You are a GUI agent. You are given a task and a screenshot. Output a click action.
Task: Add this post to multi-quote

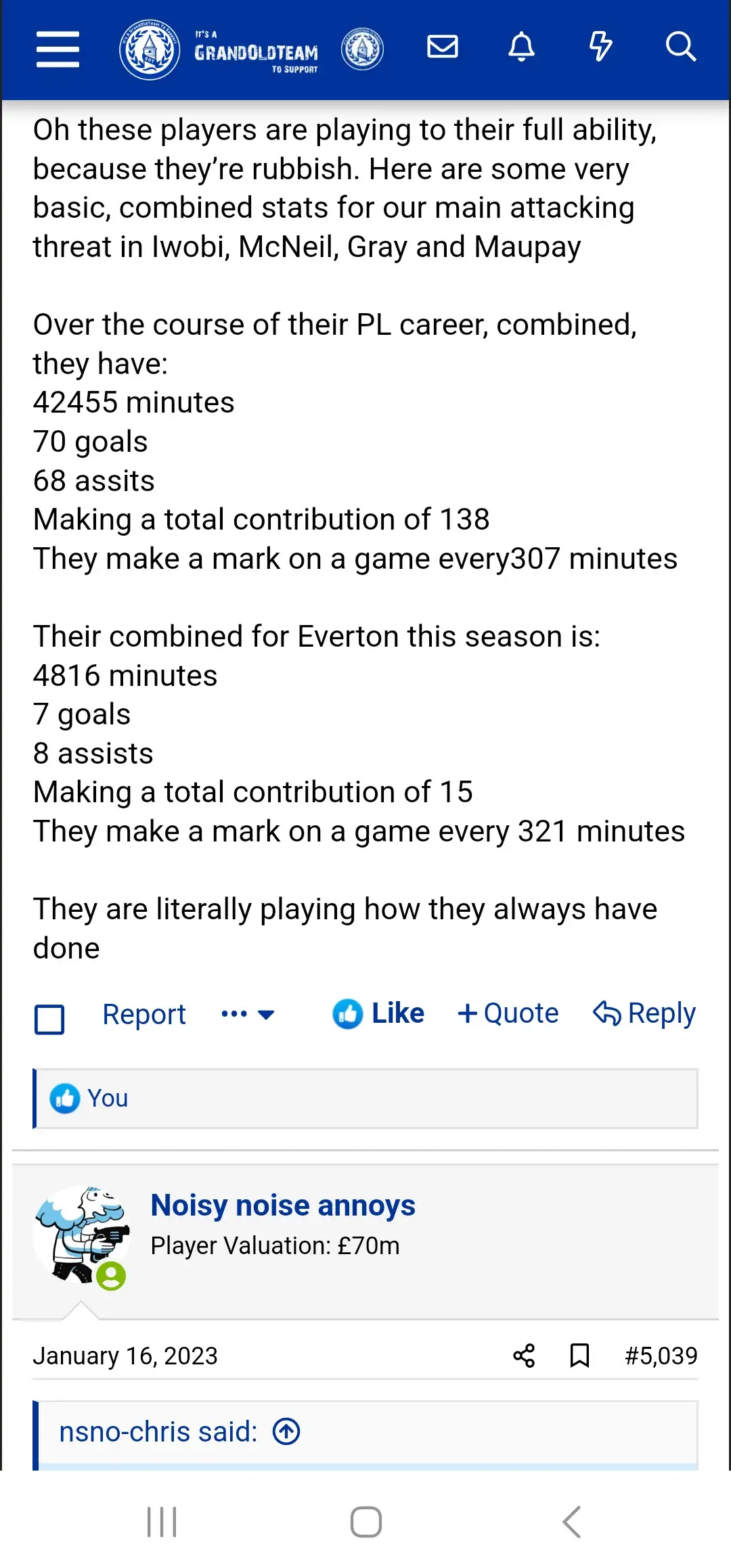pyautogui.click(x=508, y=1013)
